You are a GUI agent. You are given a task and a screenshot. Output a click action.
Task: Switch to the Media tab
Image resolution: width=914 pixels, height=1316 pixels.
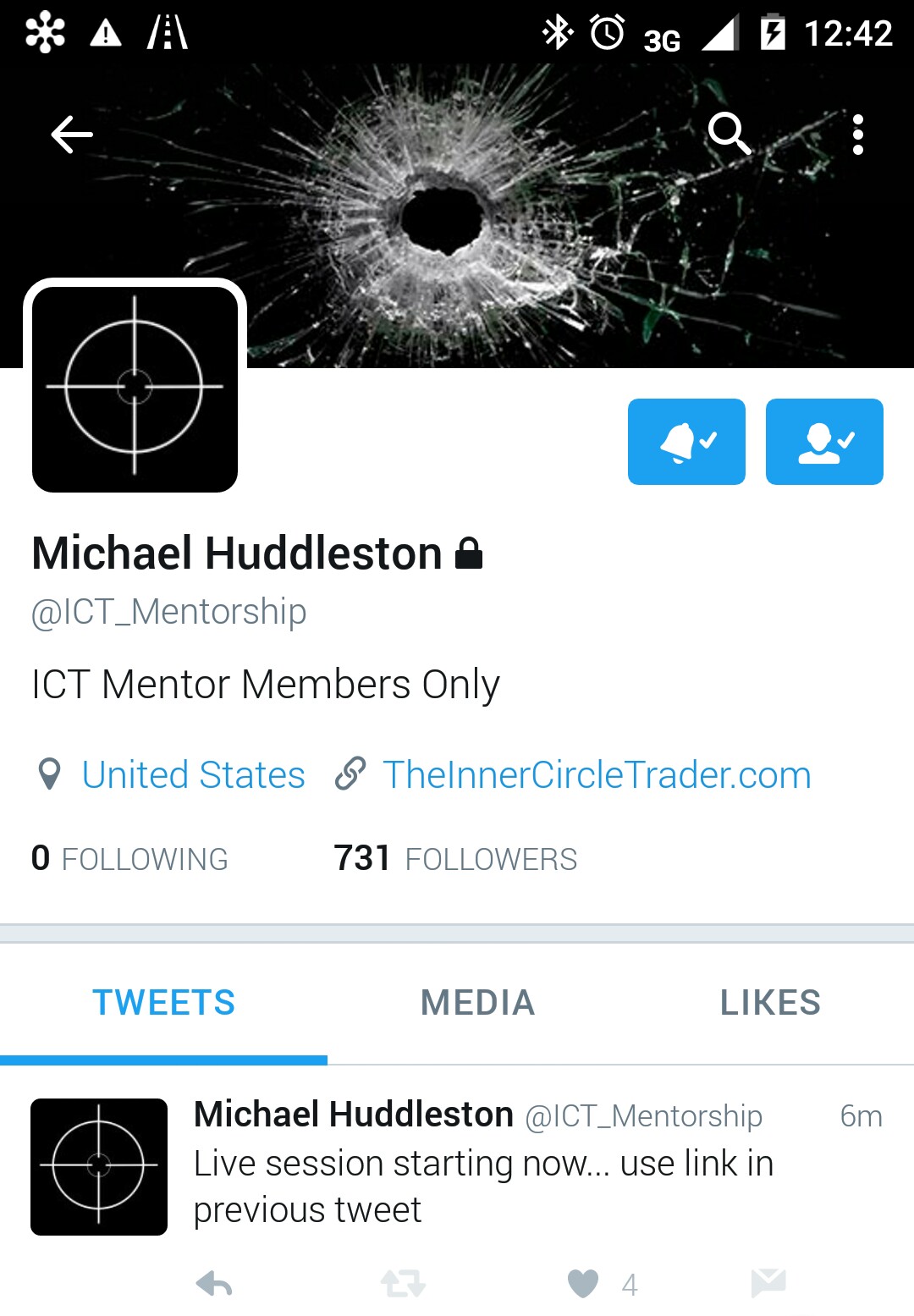[477, 1003]
